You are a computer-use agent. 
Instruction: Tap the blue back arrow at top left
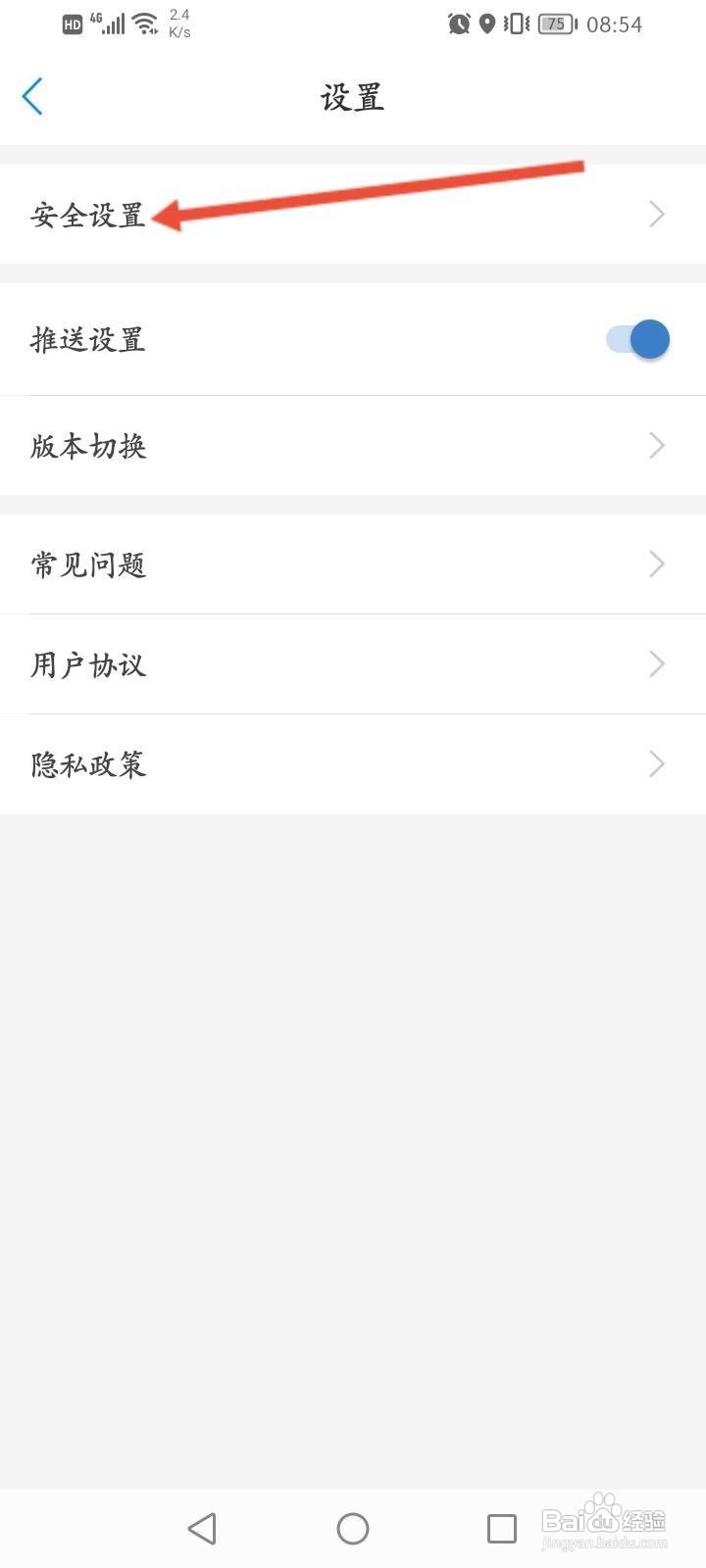(x=32, y=96)
